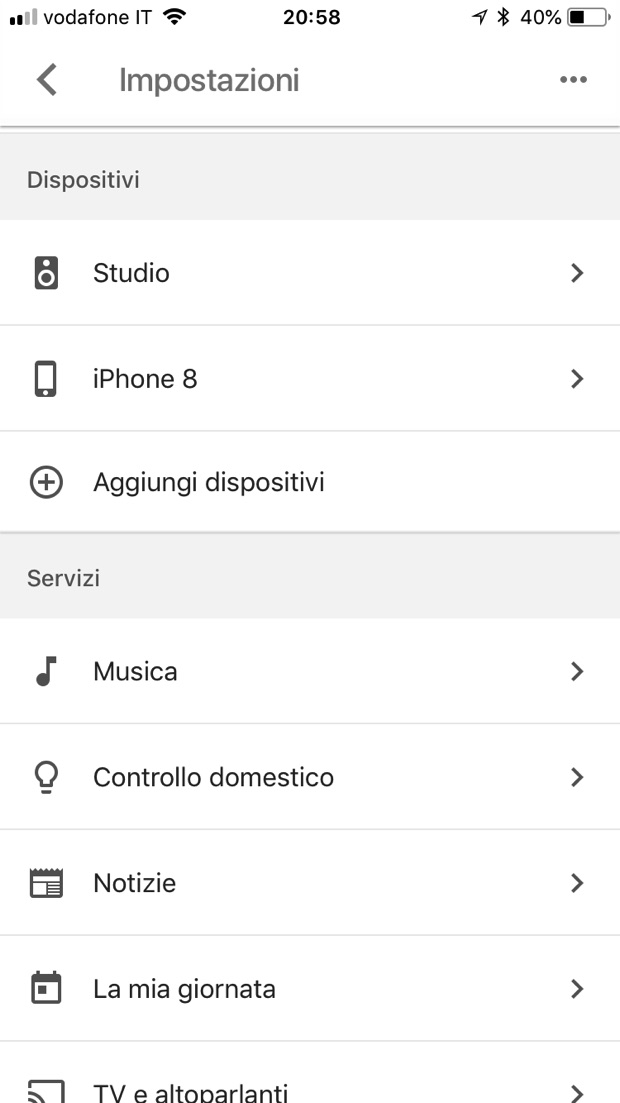The image size is (620, 1103).
Task: Open Controllo domestico
Action: 310,777
